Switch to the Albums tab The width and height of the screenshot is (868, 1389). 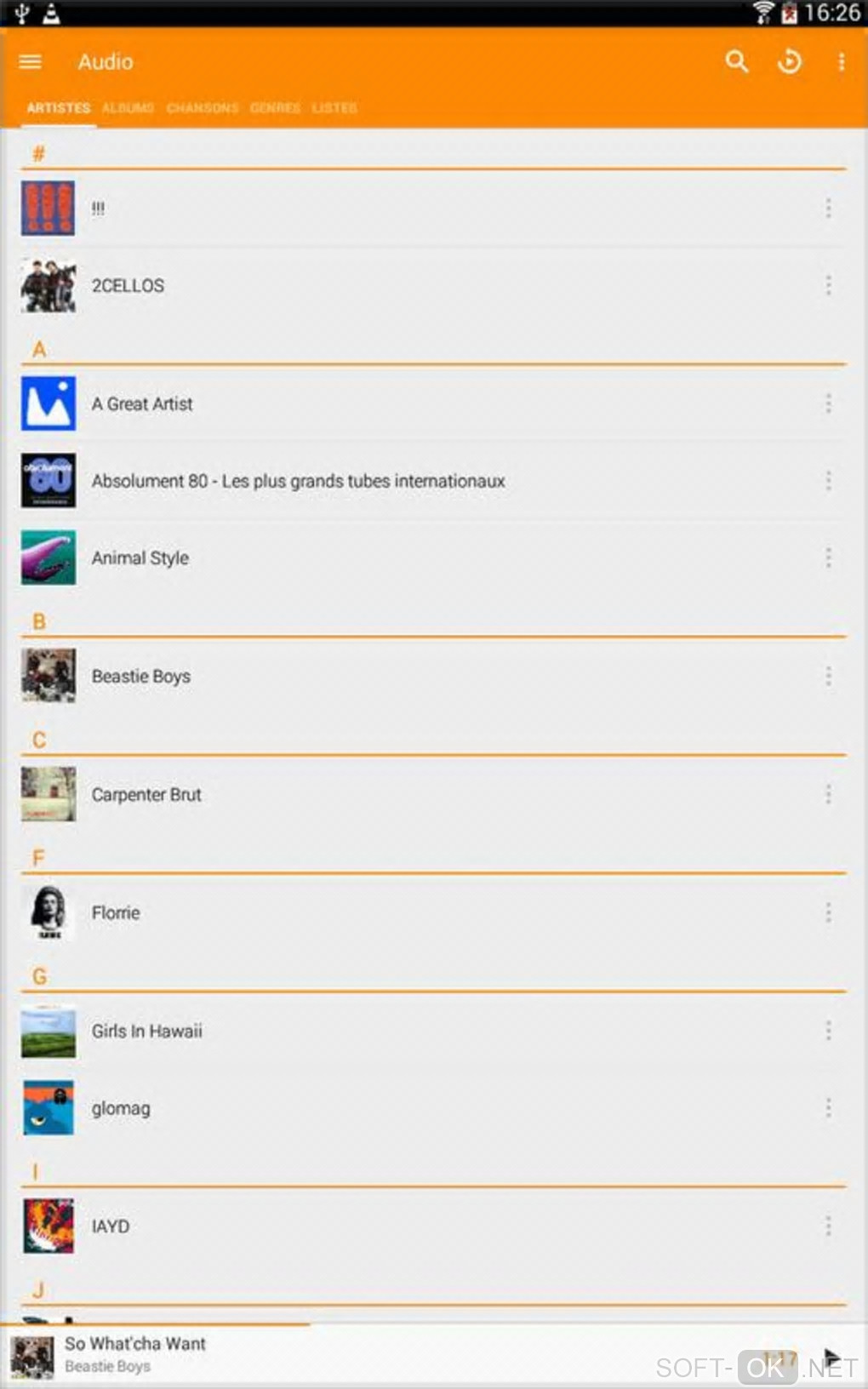128,108
